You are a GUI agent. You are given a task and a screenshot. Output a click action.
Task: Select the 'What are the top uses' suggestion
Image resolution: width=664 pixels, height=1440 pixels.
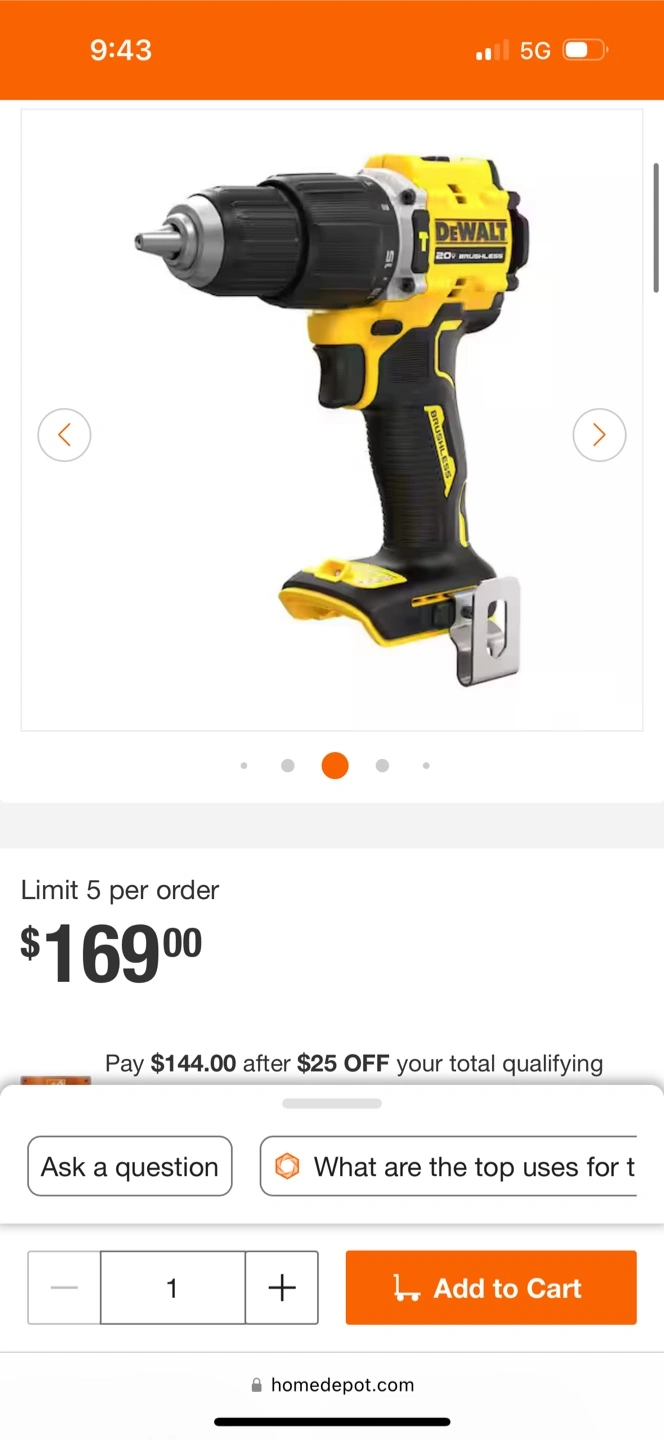(x=449, y=1166)
